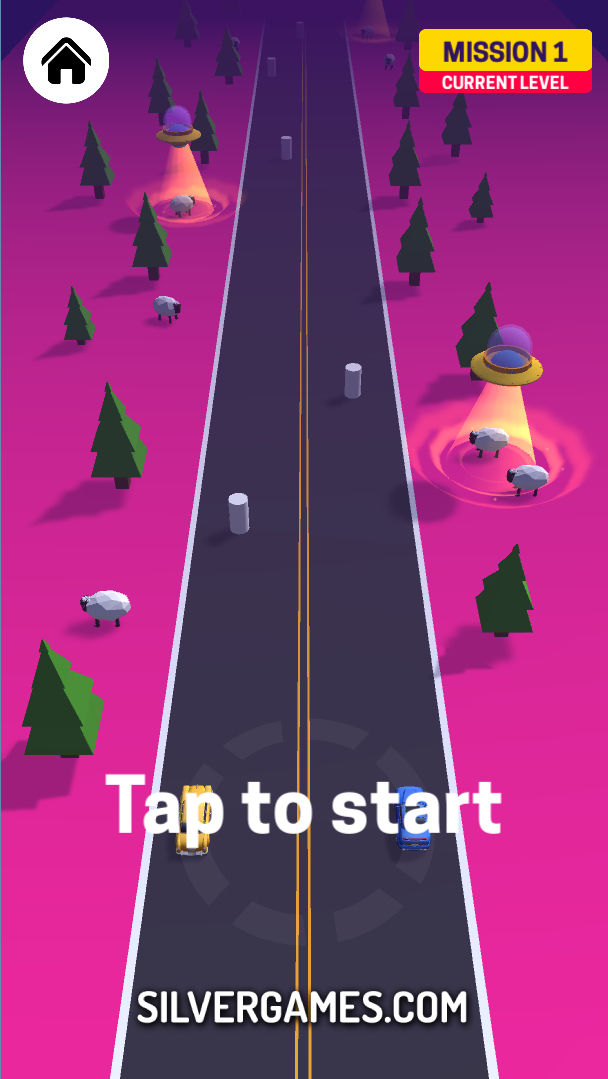The height and width of the screenshot is (1079, 608).
Task: Open the home menu icon
Action: click(x=65, y=60)
